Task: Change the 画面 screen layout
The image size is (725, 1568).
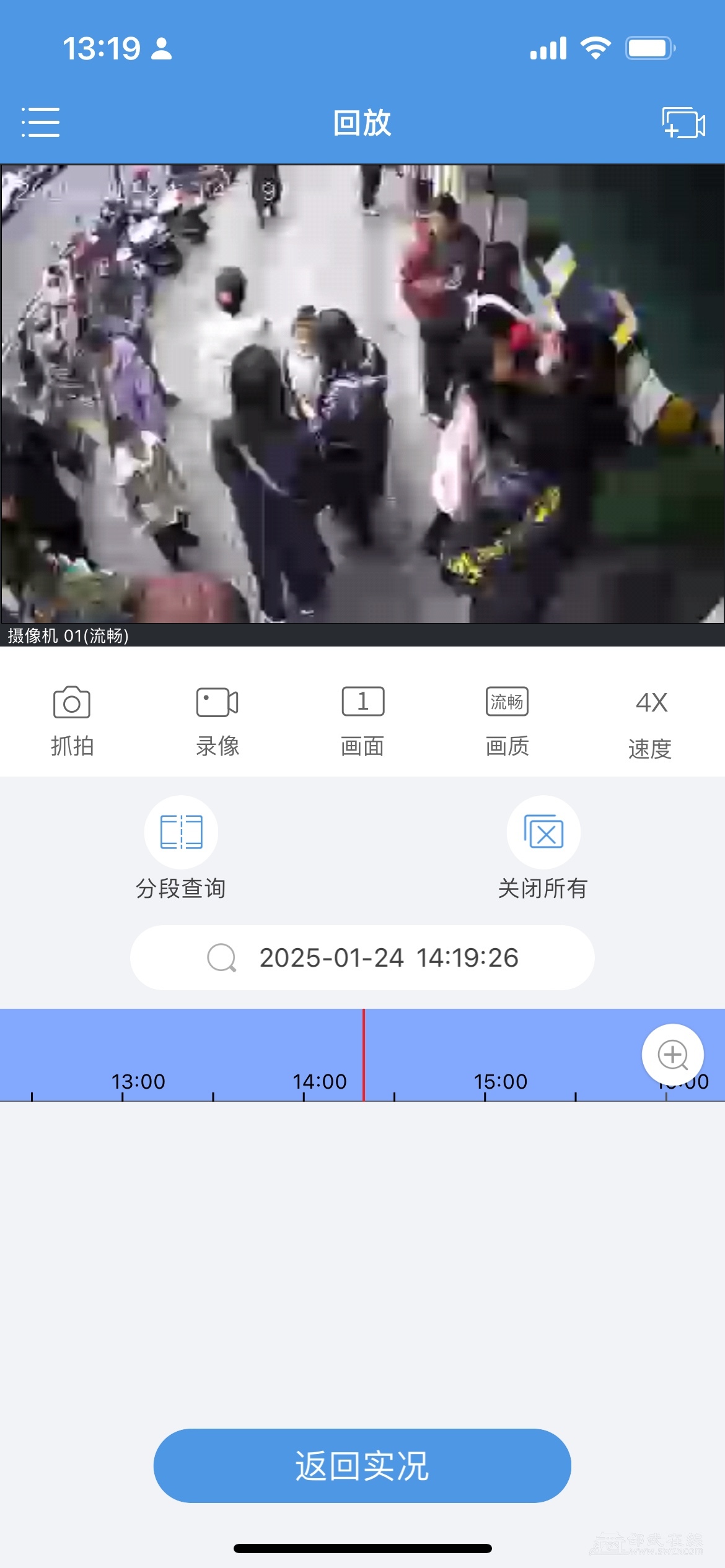Action: (x=362, y=721)
